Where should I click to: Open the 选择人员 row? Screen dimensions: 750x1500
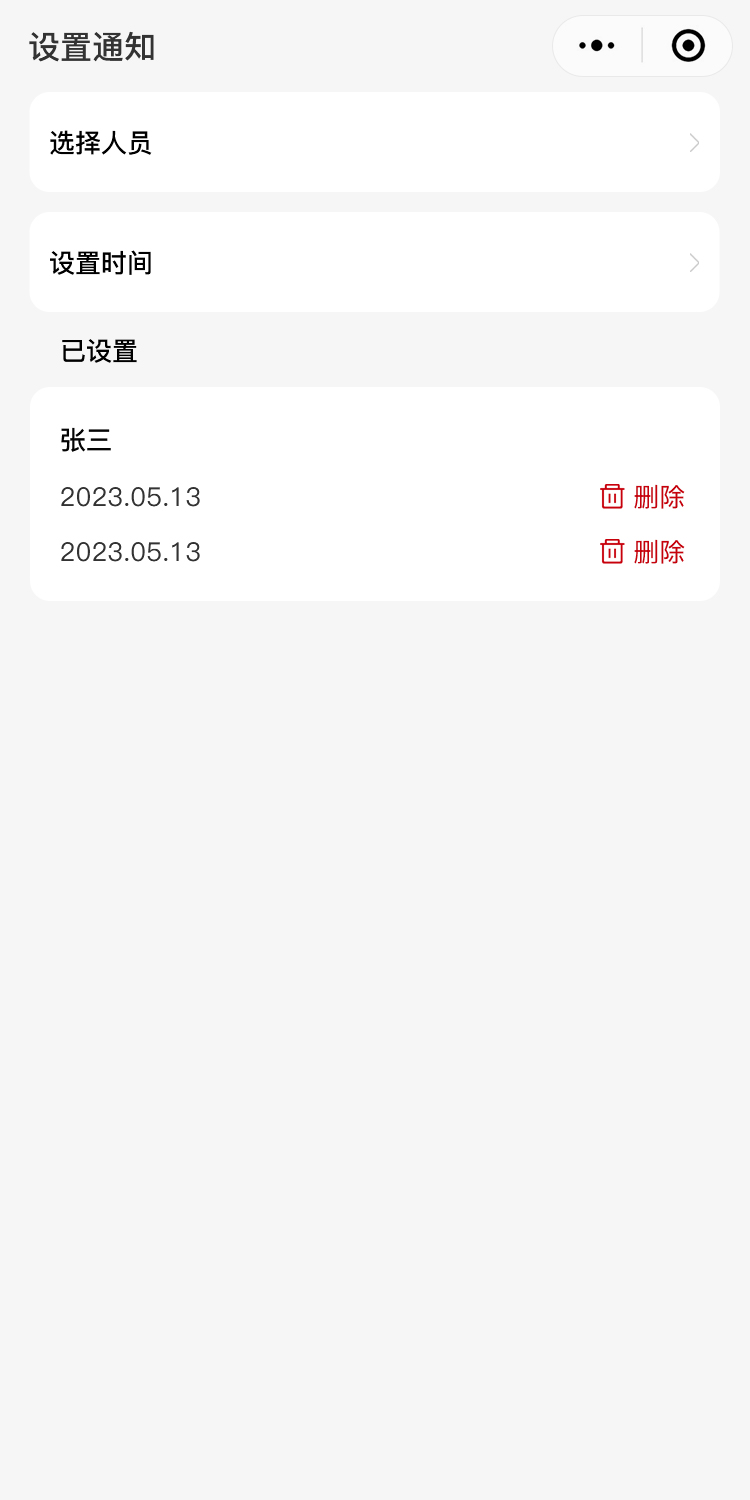(x=374, y=143)
